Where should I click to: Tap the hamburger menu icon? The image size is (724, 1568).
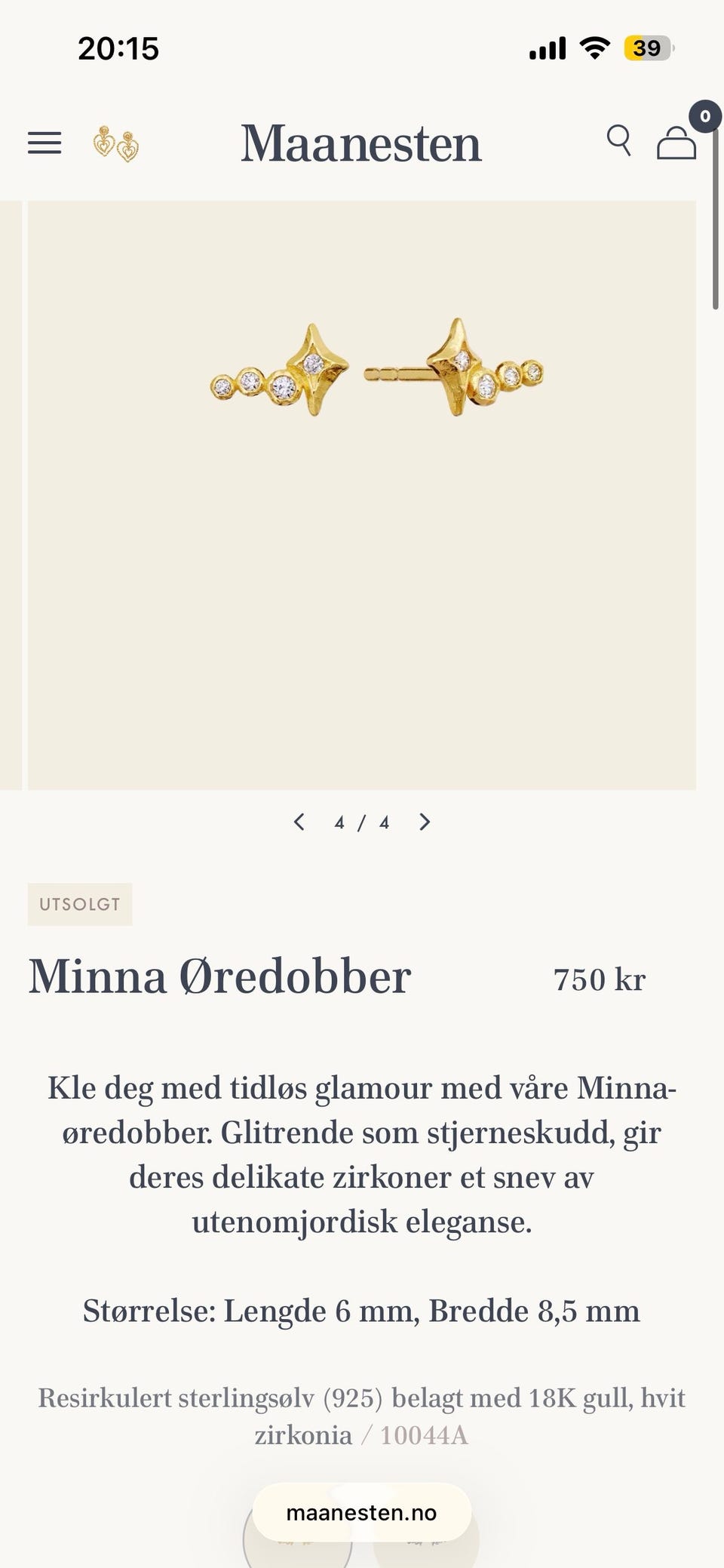coord(45,142)
